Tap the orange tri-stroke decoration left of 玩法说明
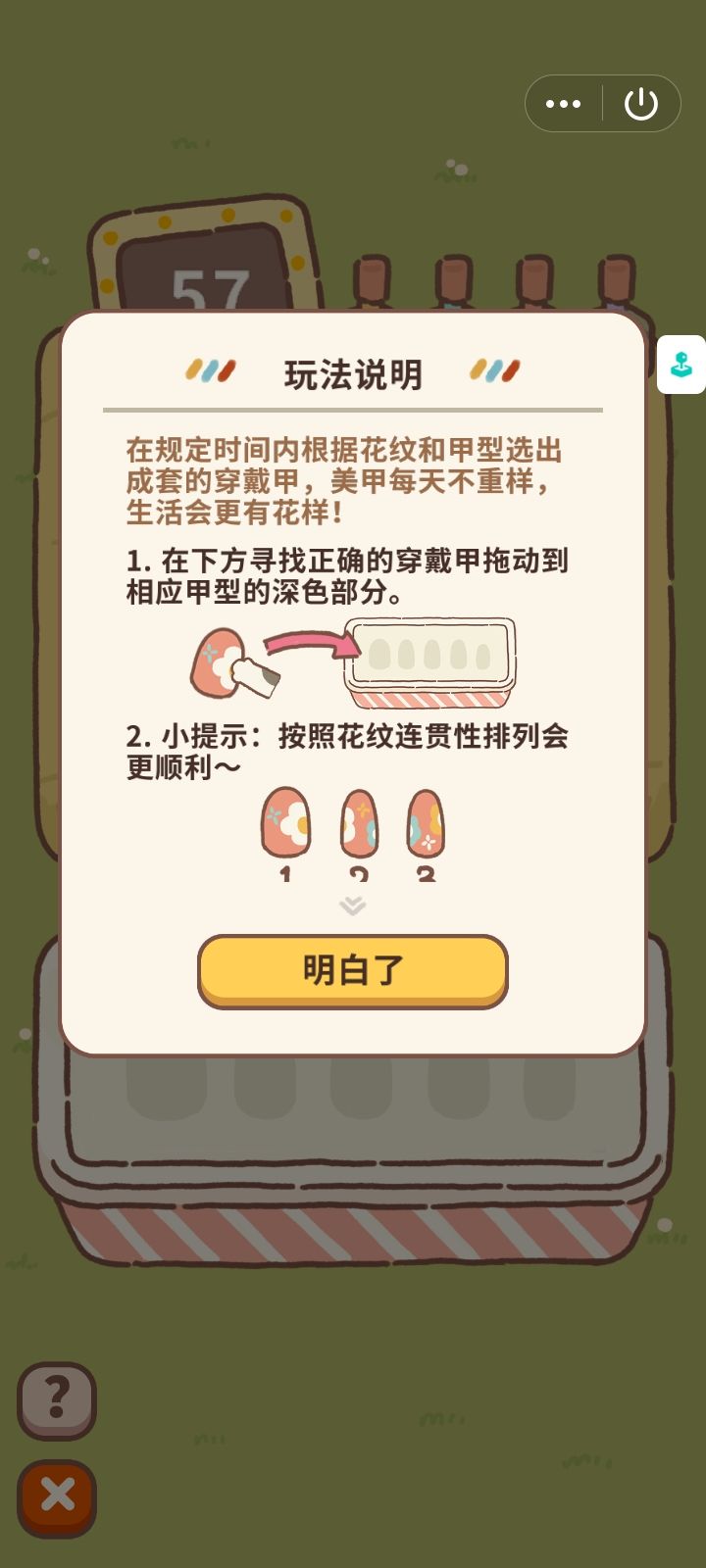706x1568 pixels. pyautogui.click(x=210, y=370)
